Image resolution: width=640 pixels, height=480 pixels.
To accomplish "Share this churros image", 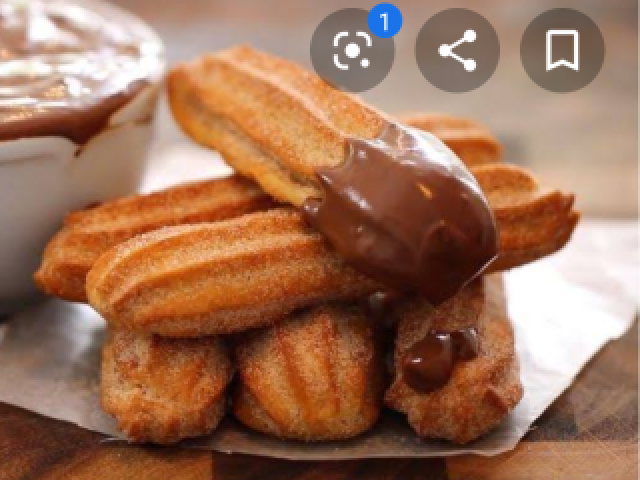I will 457,51.
